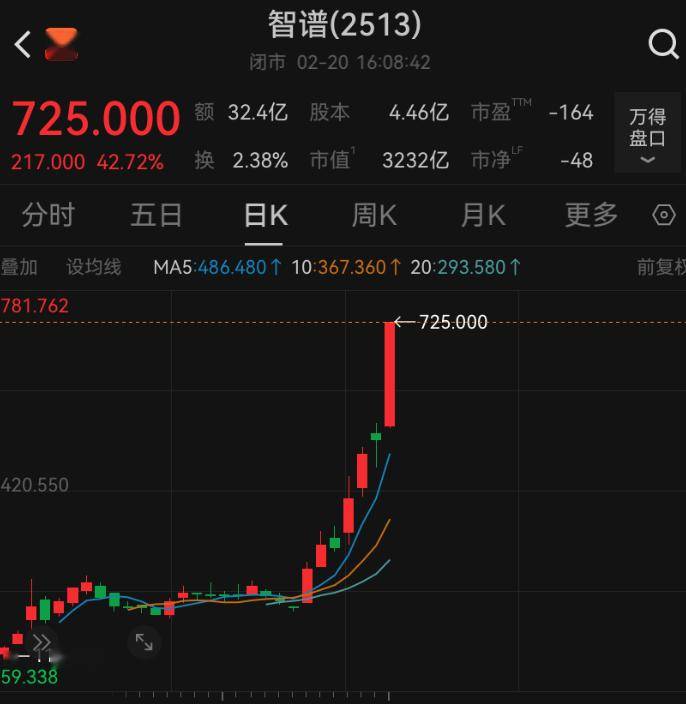Select the 日K chart tab
The image size is (686, 704).
click(x=266, y=216)
